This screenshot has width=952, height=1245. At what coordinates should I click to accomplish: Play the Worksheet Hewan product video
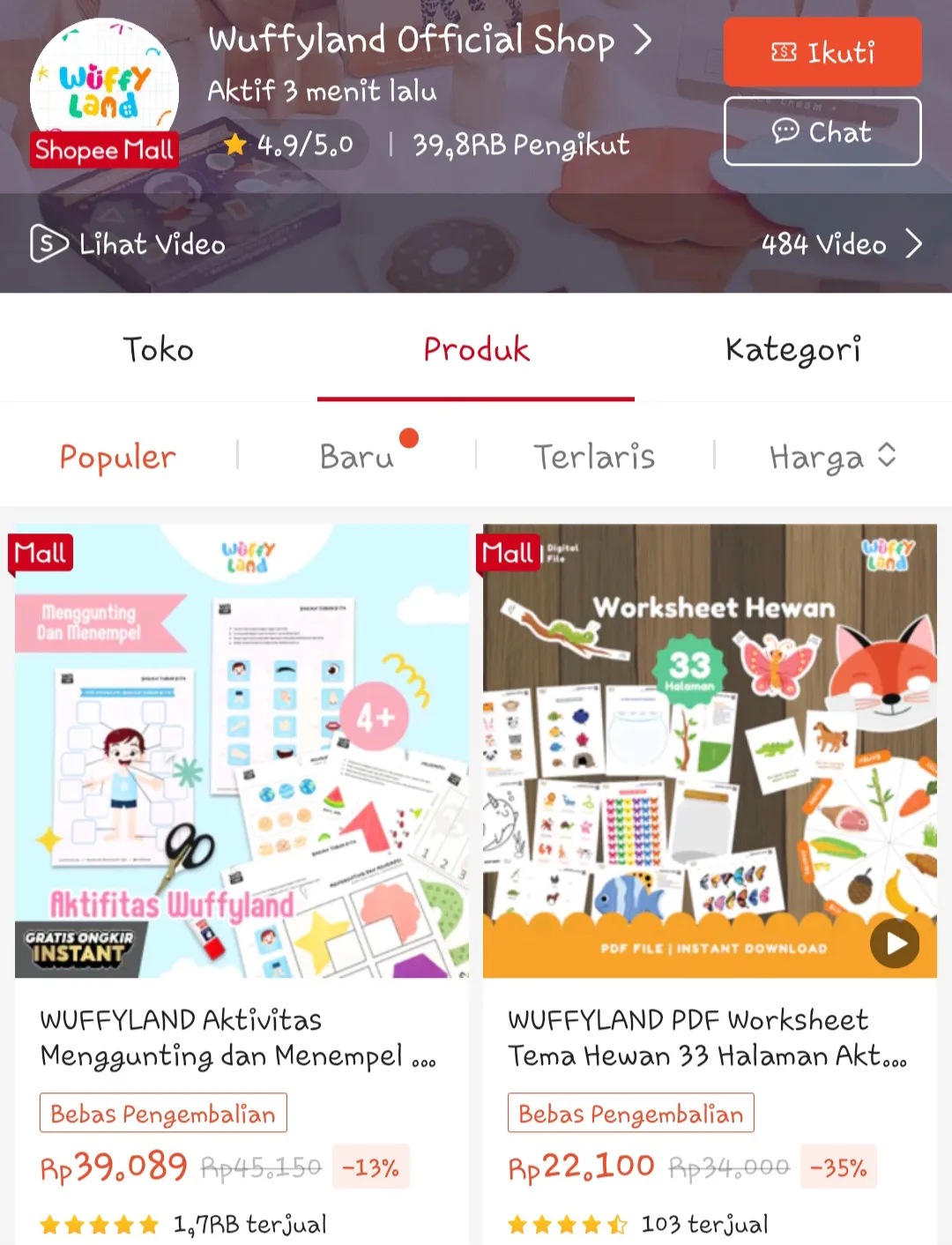pos(894,943)
